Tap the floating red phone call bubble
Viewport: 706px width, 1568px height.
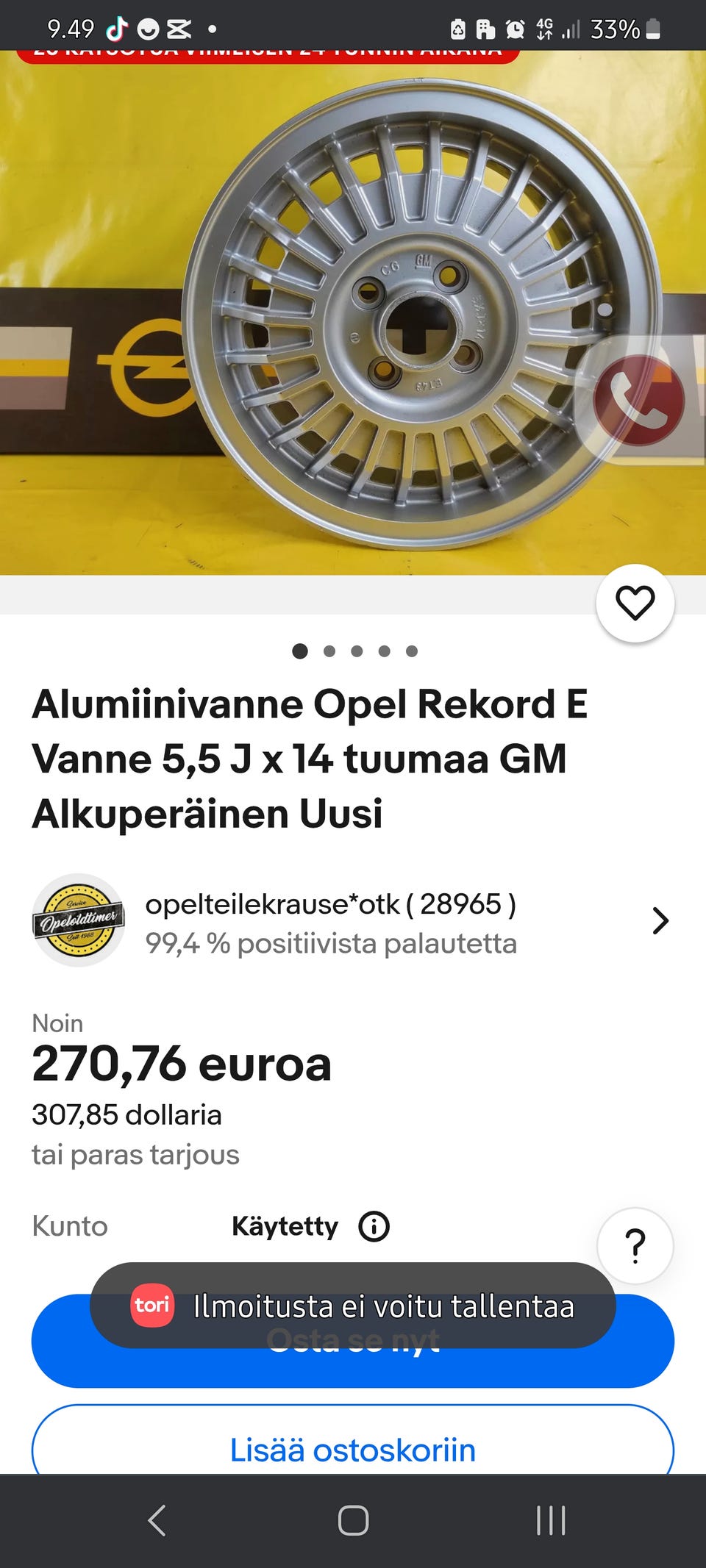point(638,401)
